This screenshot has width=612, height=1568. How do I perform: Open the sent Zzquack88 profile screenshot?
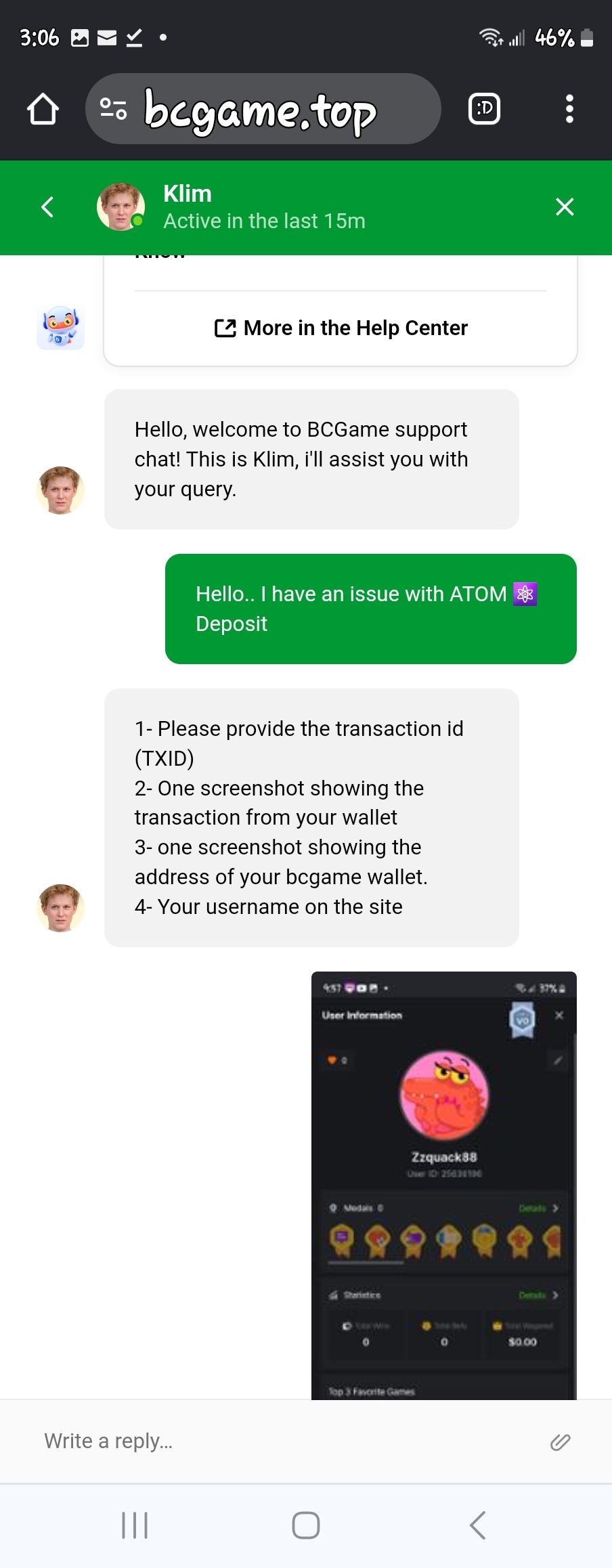coord(443,1185)
